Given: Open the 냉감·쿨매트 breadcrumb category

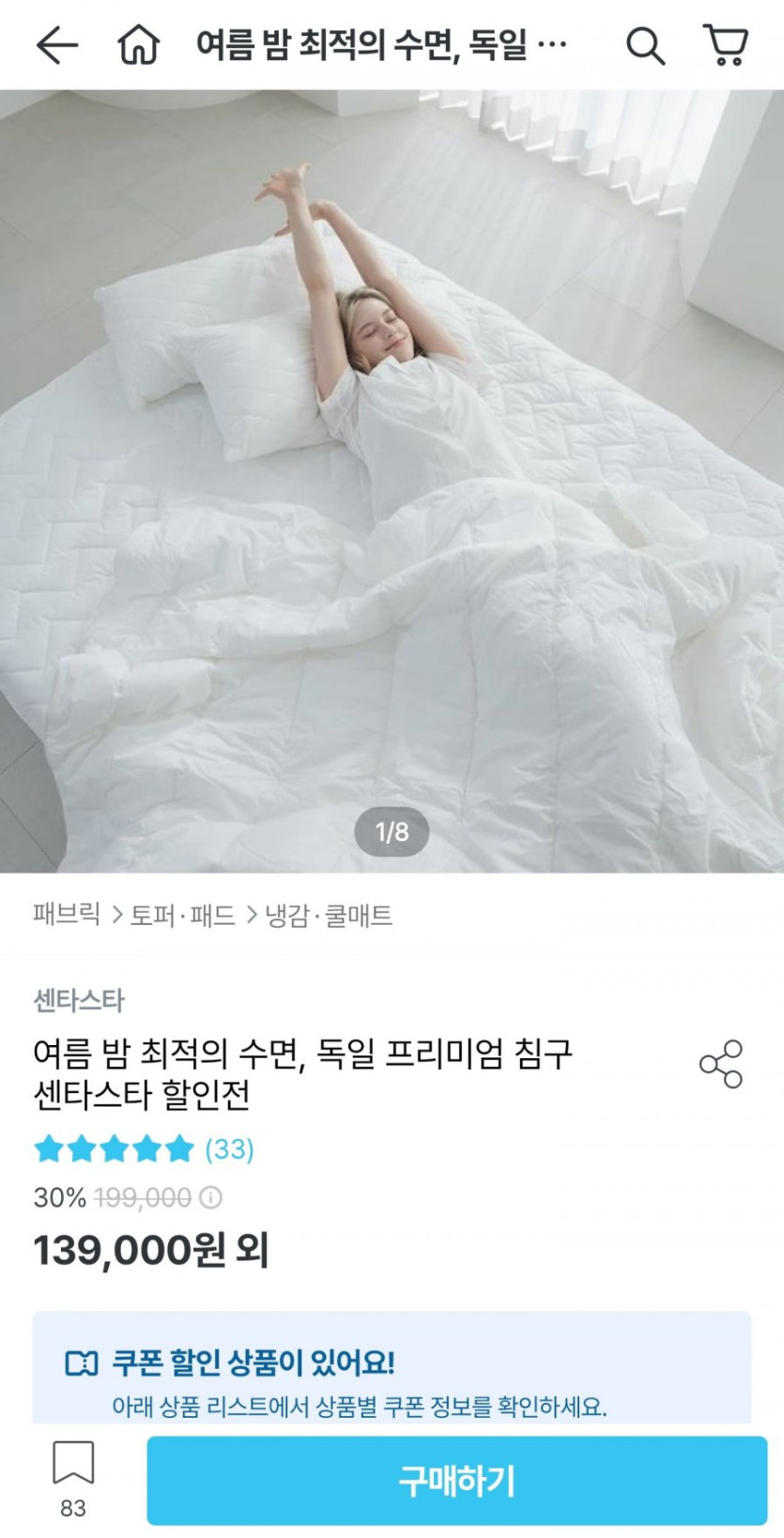Looking at the screenshot, I should coord(329,915).
